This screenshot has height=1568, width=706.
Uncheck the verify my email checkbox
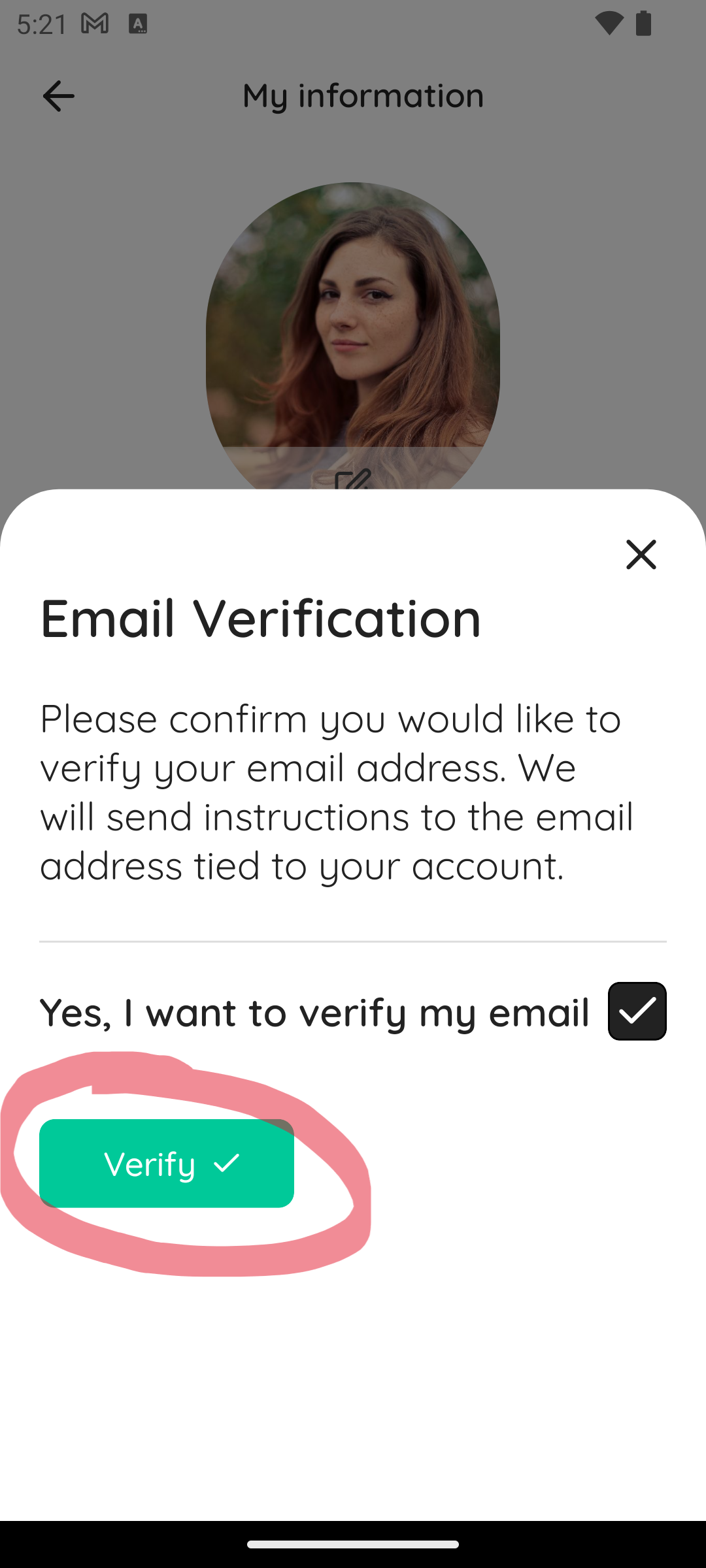637,1011
